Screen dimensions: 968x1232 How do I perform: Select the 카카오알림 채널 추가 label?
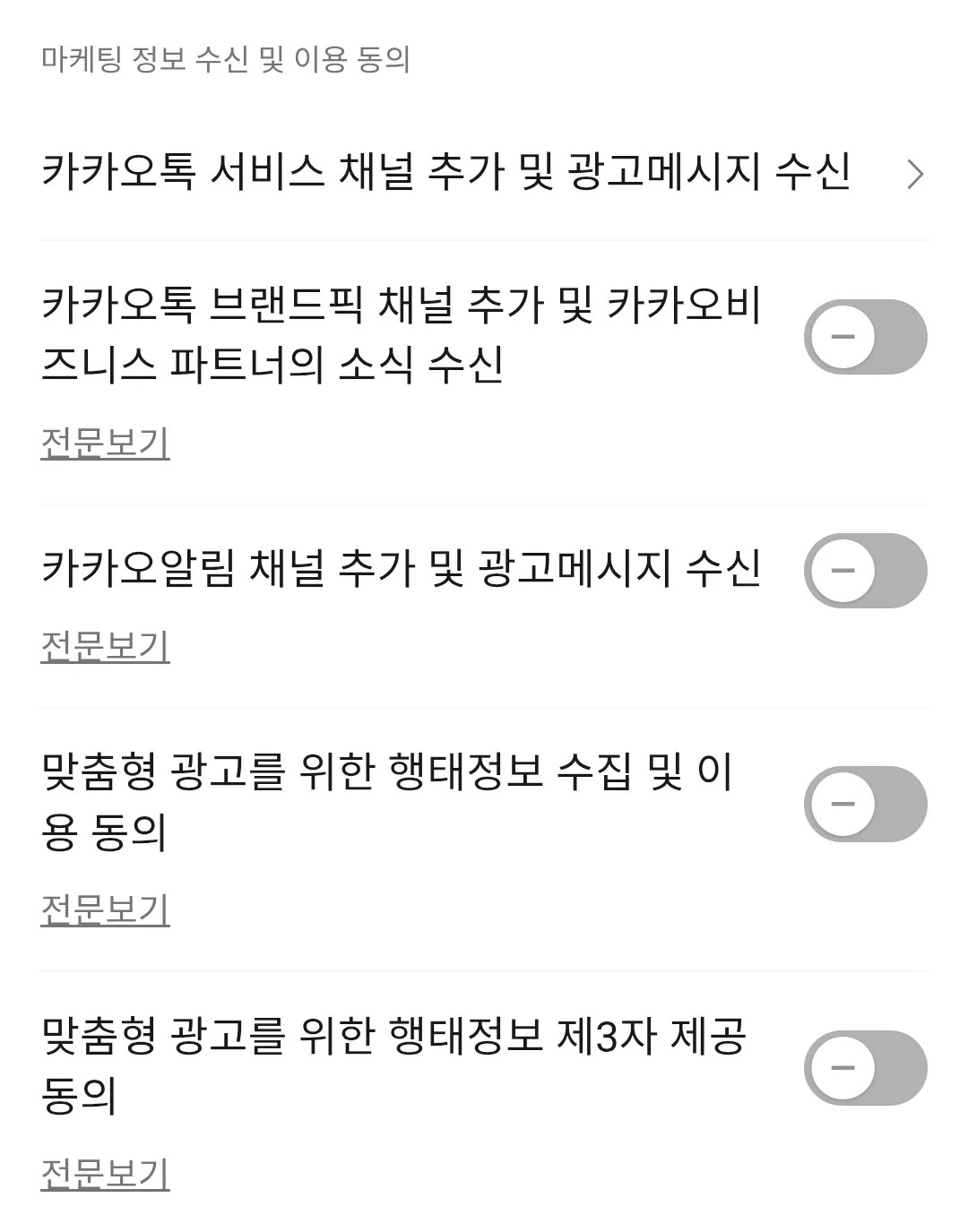click(x=403, y=569)
